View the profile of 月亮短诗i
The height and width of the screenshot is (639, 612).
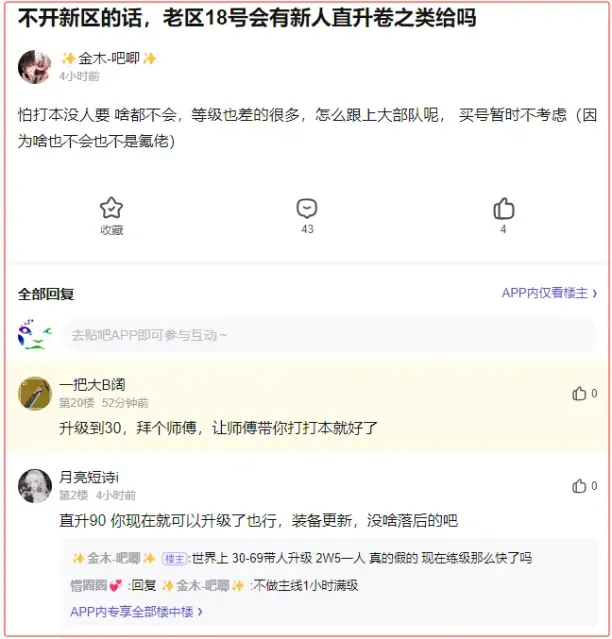click(x=35, y=485)
